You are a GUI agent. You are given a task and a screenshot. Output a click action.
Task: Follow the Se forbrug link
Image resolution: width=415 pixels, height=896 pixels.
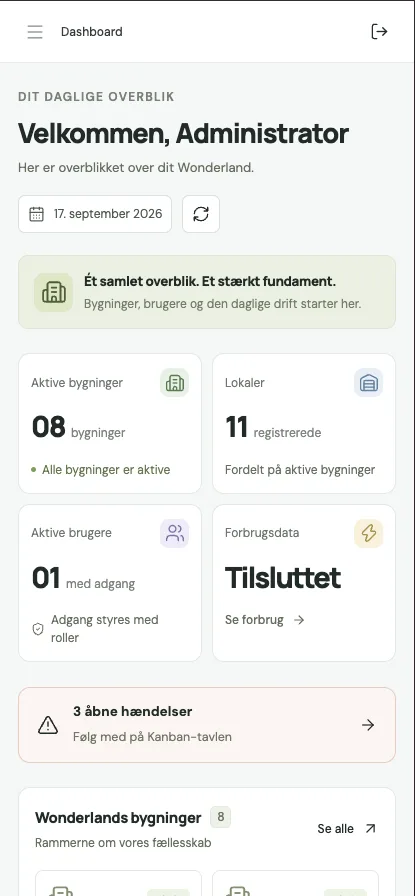(x=265, y=619)
